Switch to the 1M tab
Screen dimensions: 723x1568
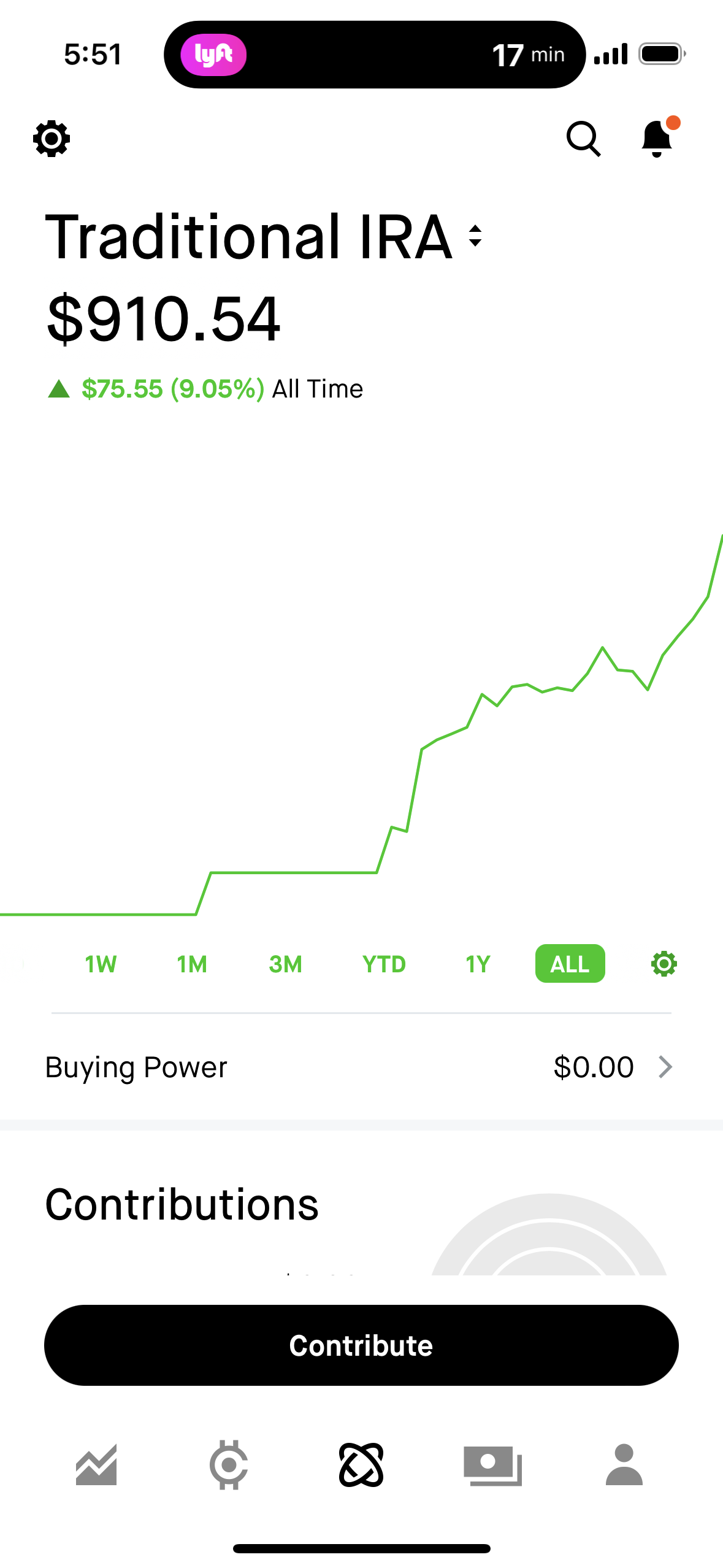(191, 963)
